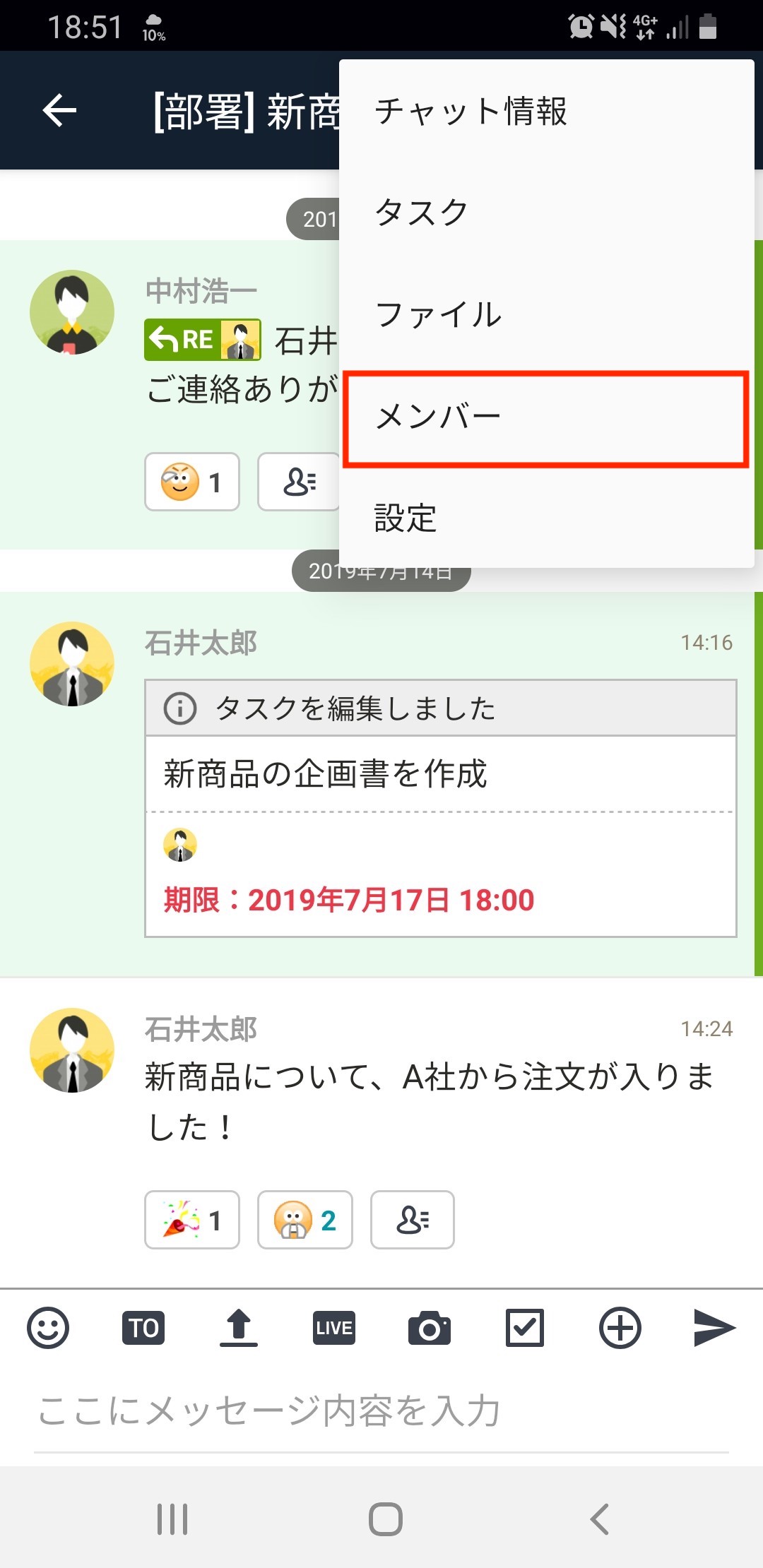Select メンバー from the menu
Screen dimensions: 763x1568
pyautogui.click(x=544, y=417)
